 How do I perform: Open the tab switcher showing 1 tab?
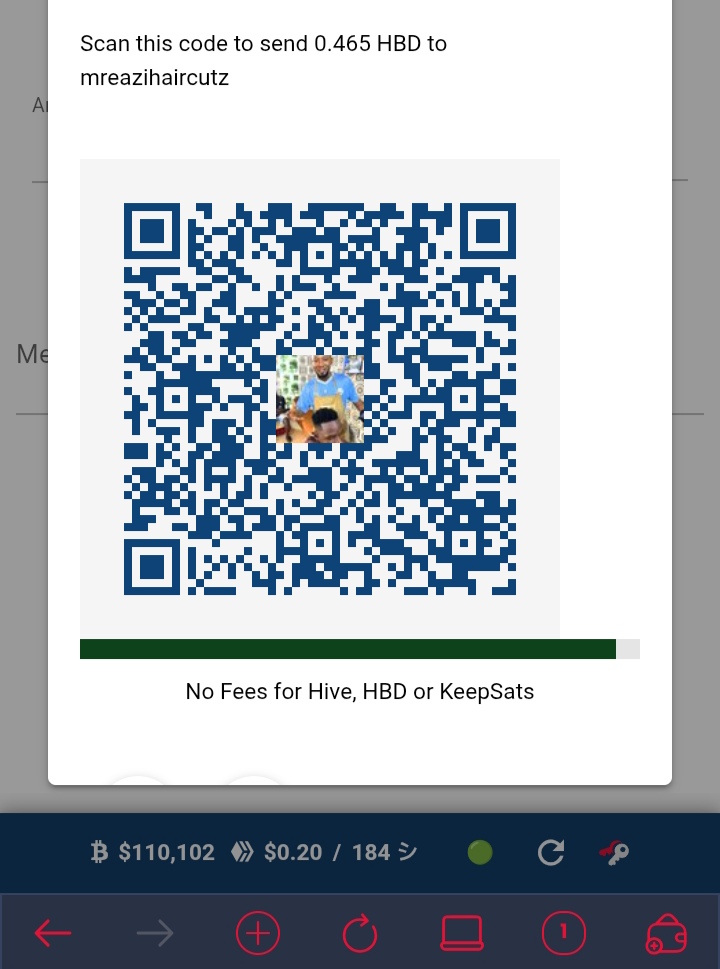[563, 934]
